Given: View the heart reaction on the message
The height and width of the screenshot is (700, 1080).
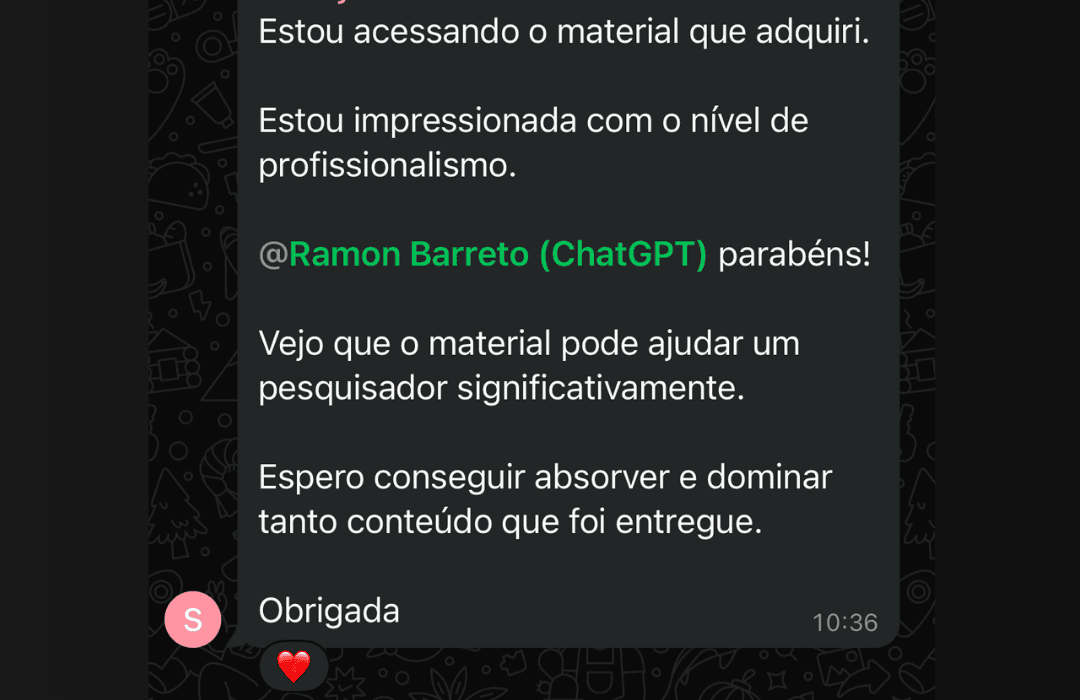Looking at the screenshot, I should click(x=293, y=666).
